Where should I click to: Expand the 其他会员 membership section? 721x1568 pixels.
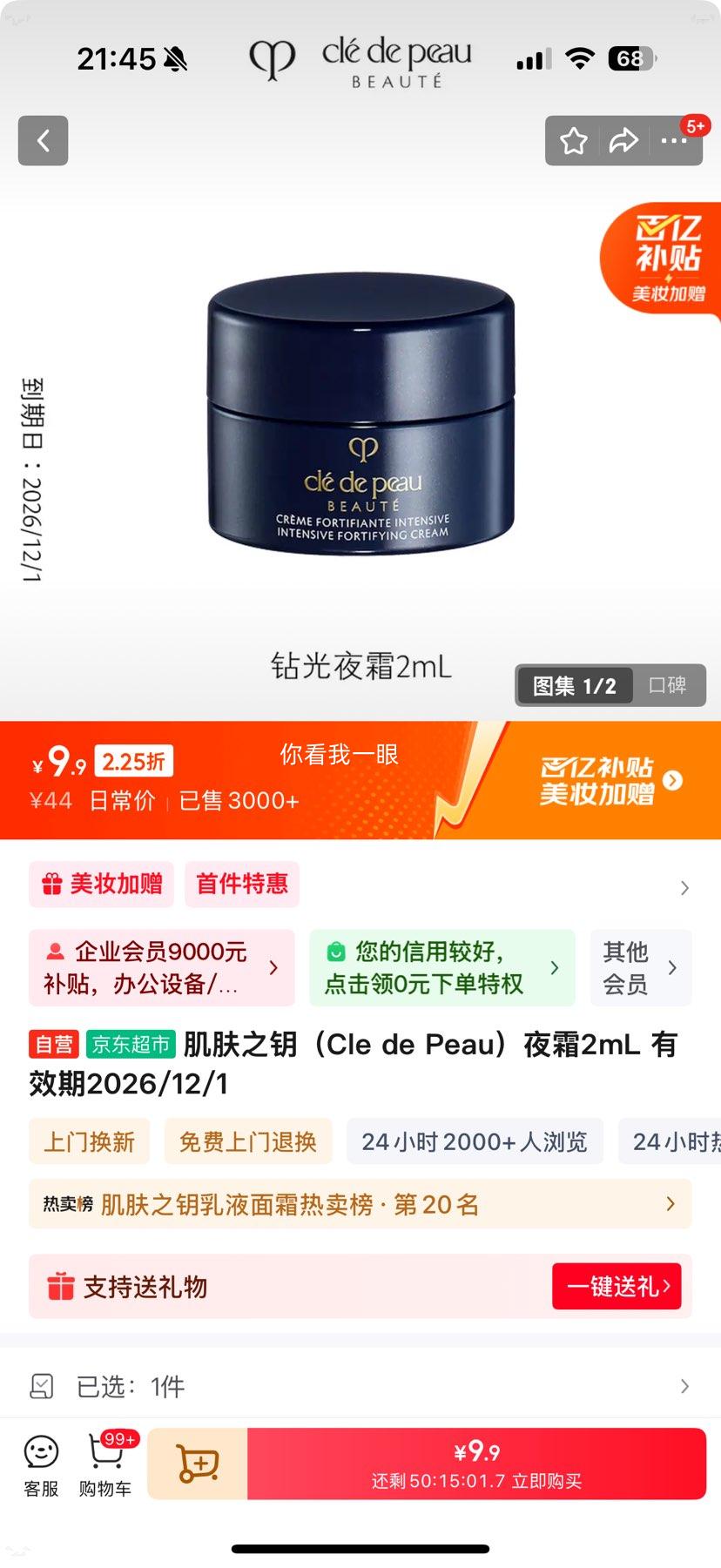click(x=641, y=967)
